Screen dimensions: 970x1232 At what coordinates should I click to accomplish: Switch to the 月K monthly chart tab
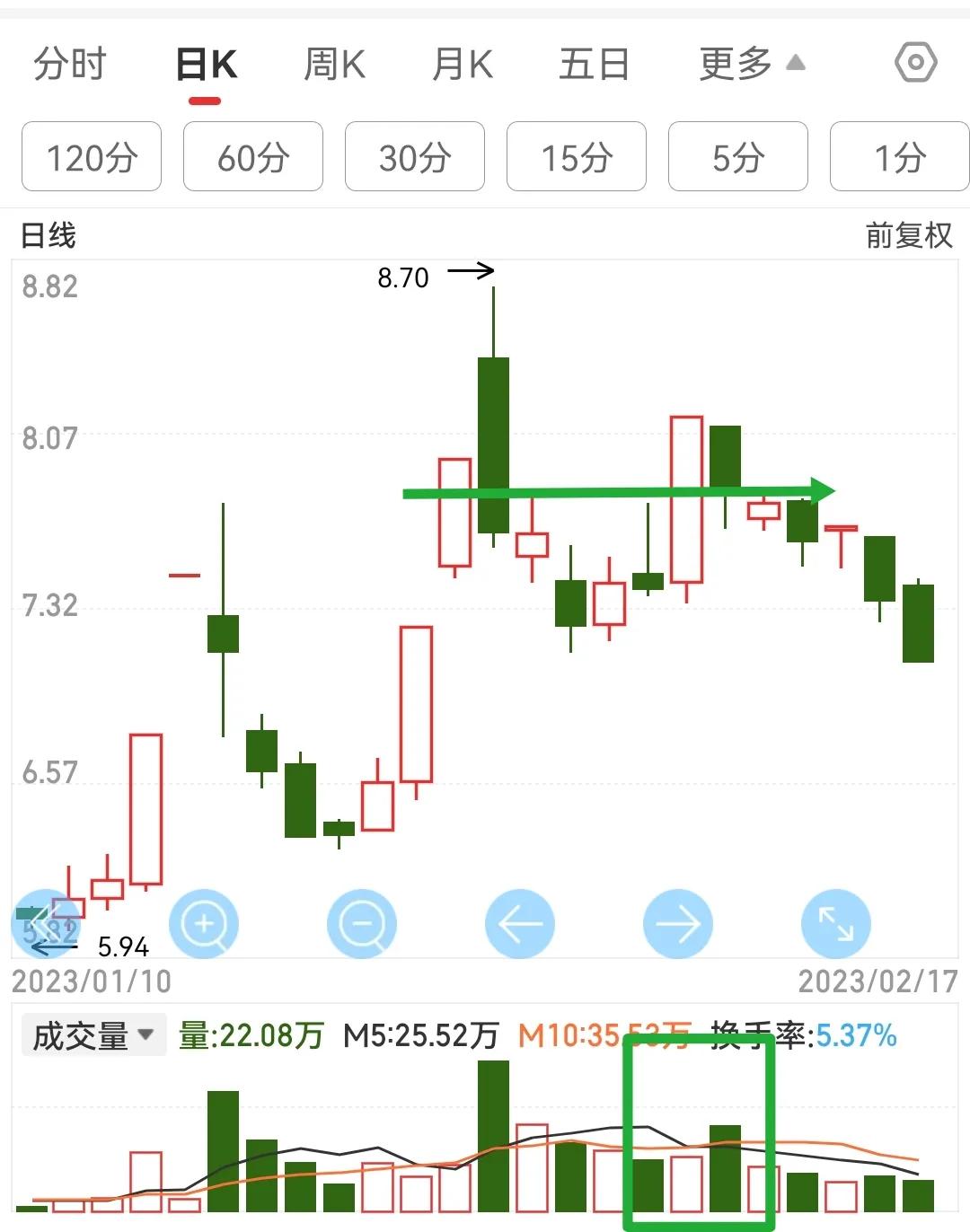(462, 63)
